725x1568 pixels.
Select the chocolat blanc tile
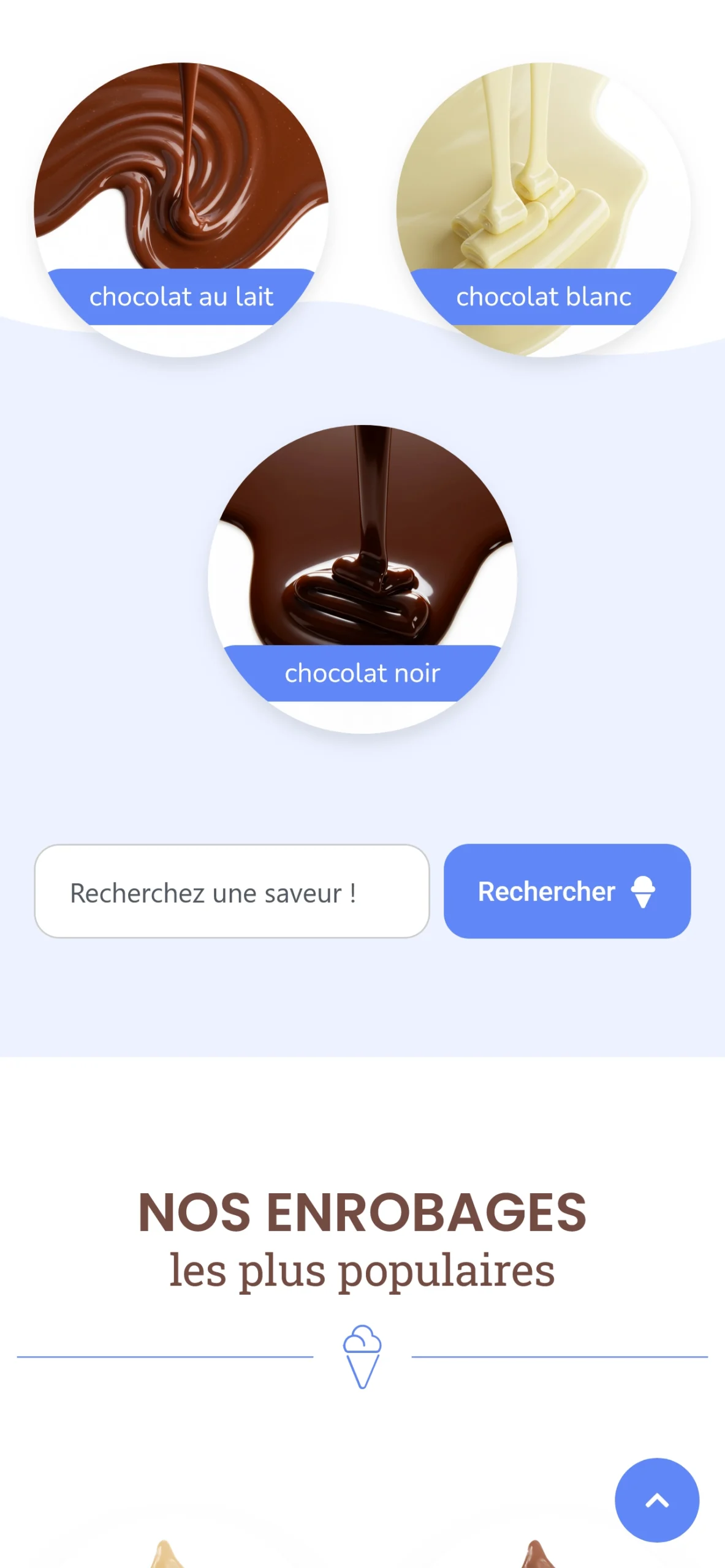click(x=544, y=210)
